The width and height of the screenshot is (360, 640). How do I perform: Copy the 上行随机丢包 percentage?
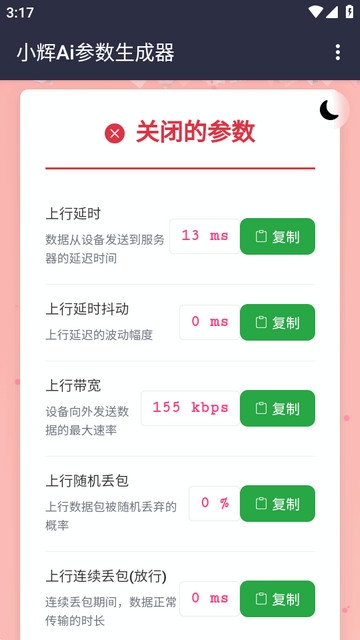[277, 504]
